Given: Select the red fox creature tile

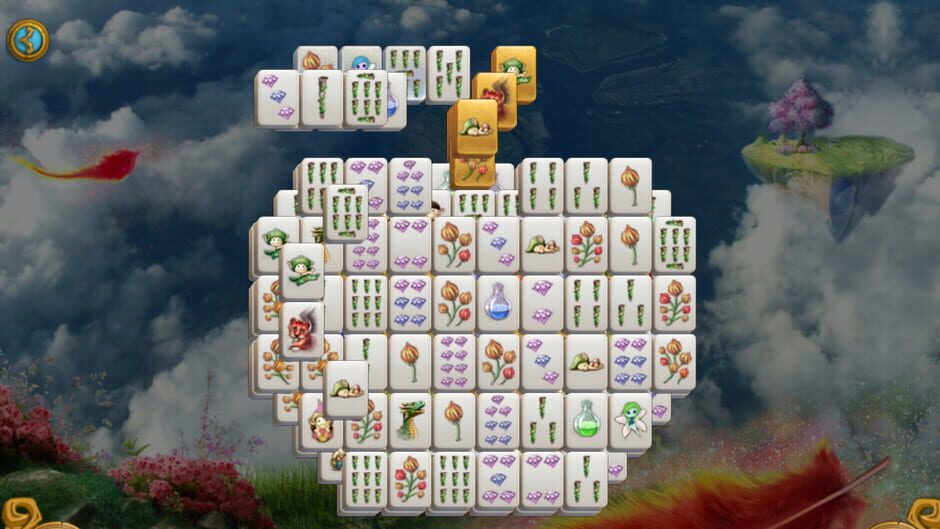Looking at the screenshot, I should [301, 329].
